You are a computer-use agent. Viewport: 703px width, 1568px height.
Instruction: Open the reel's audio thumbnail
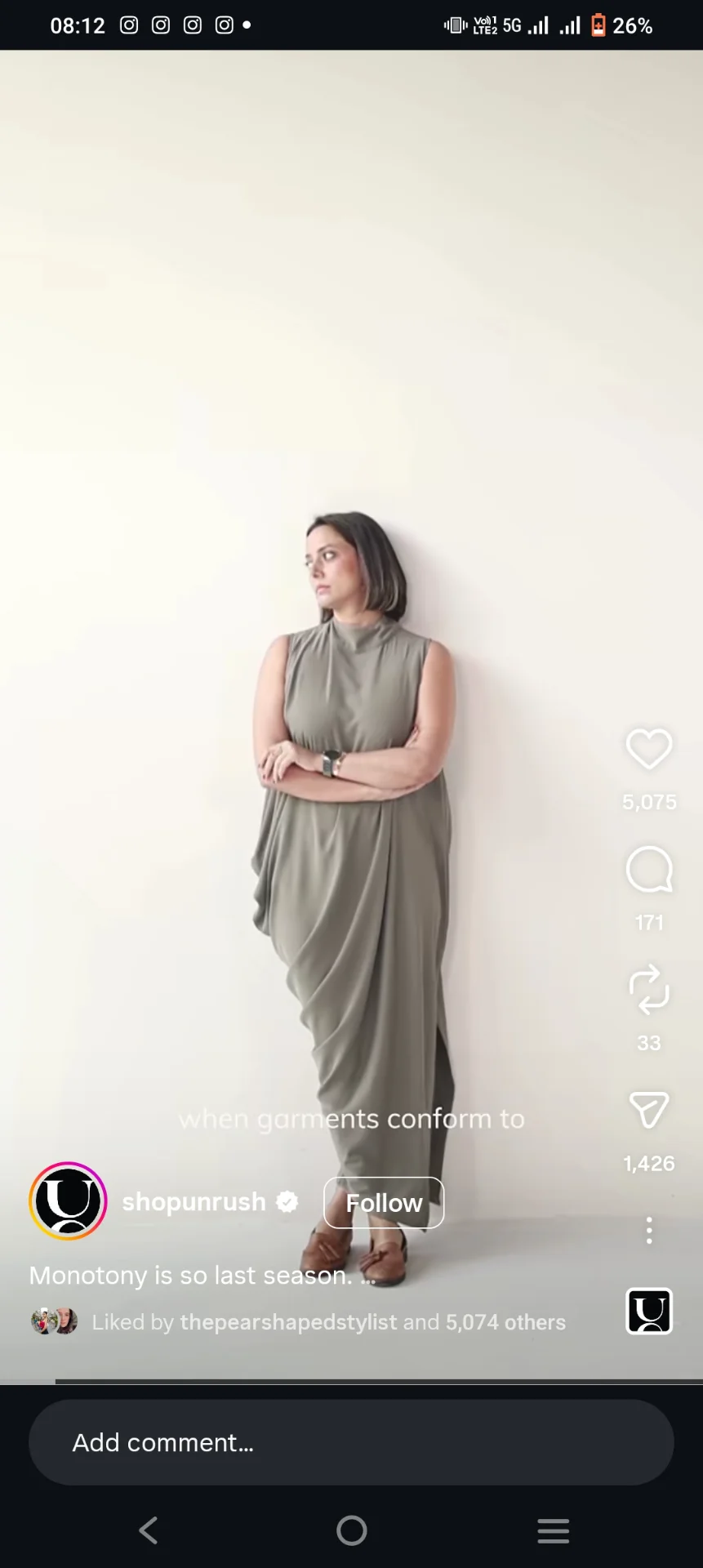tap(648, 1311)
